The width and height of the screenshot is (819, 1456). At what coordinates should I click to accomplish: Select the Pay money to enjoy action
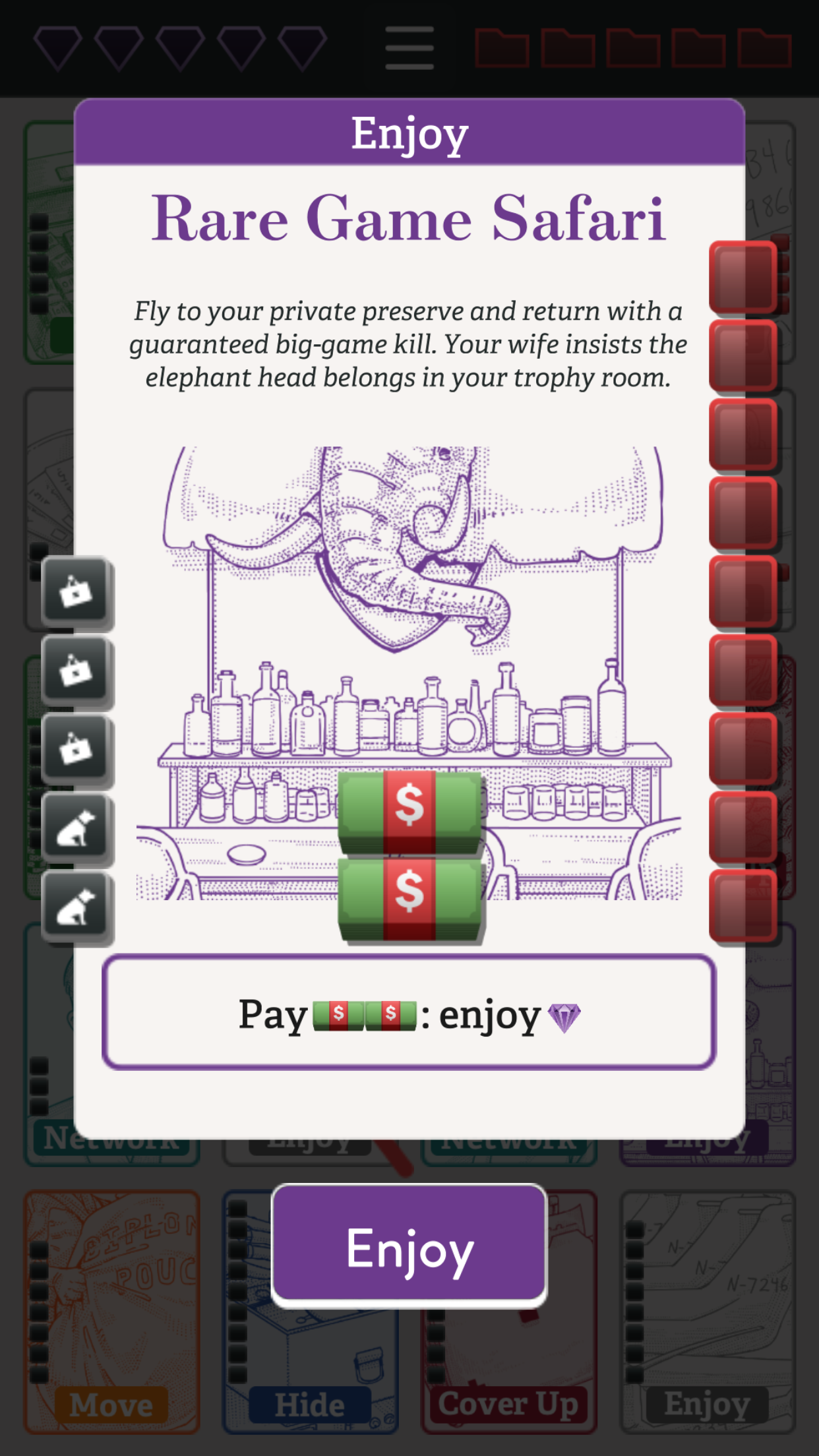click(x=409, y=1013)
